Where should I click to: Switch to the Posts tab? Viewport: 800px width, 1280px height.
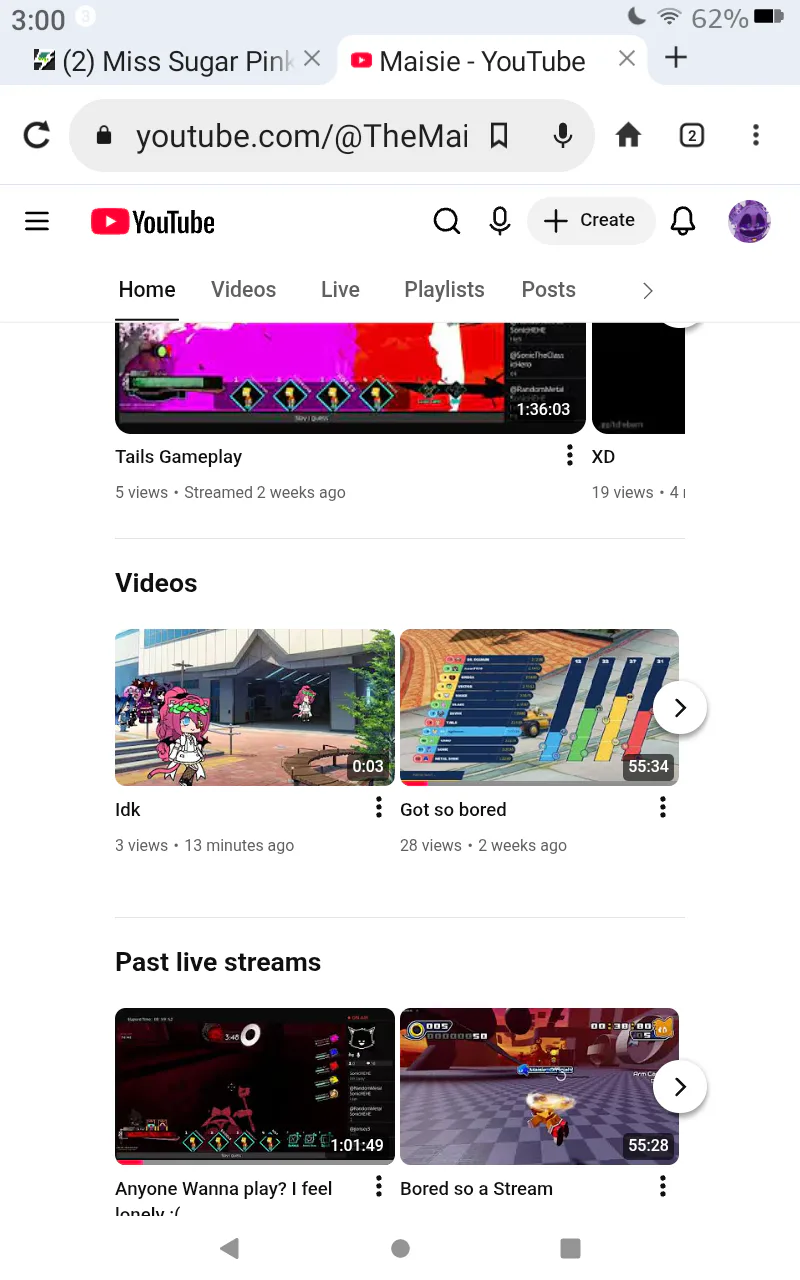548,290
